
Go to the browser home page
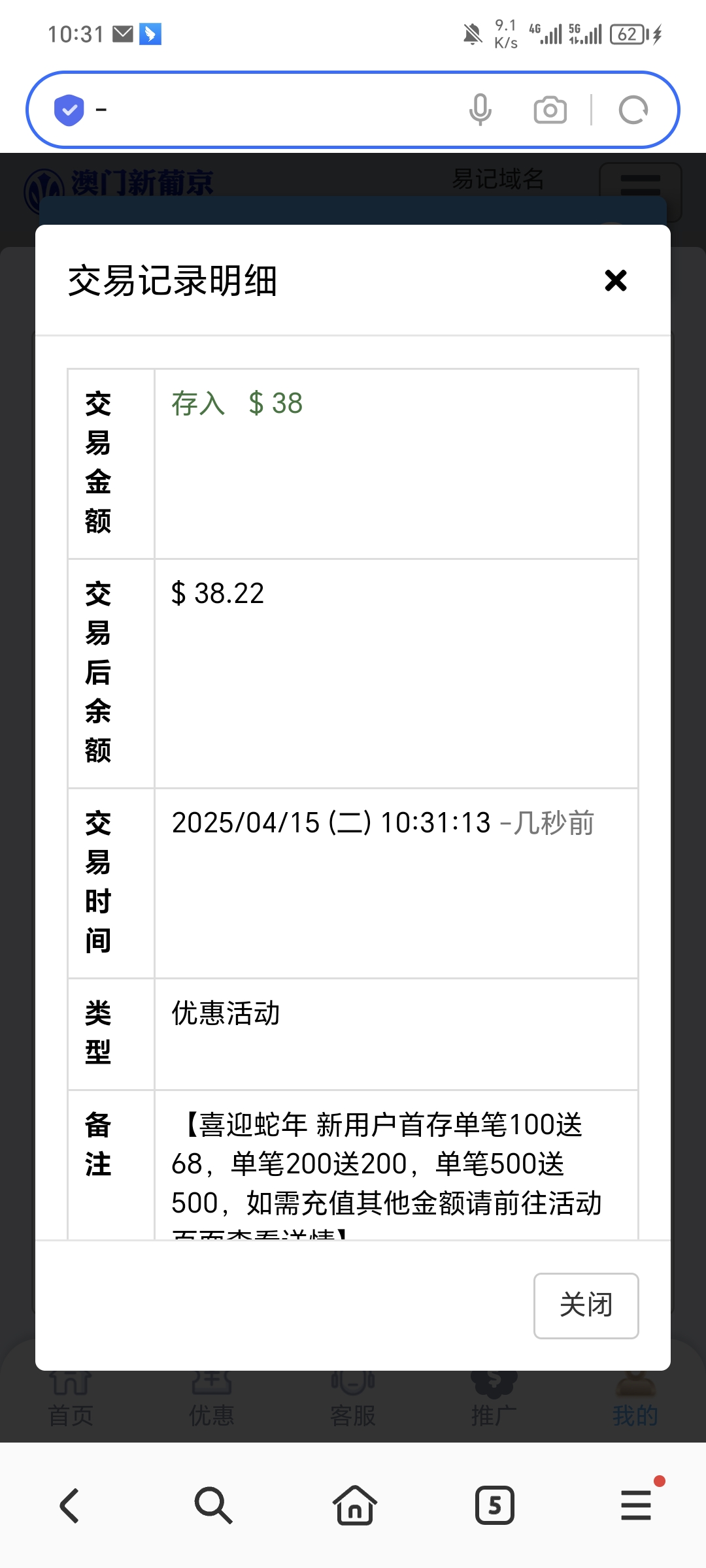click(x=354, y=1505)
